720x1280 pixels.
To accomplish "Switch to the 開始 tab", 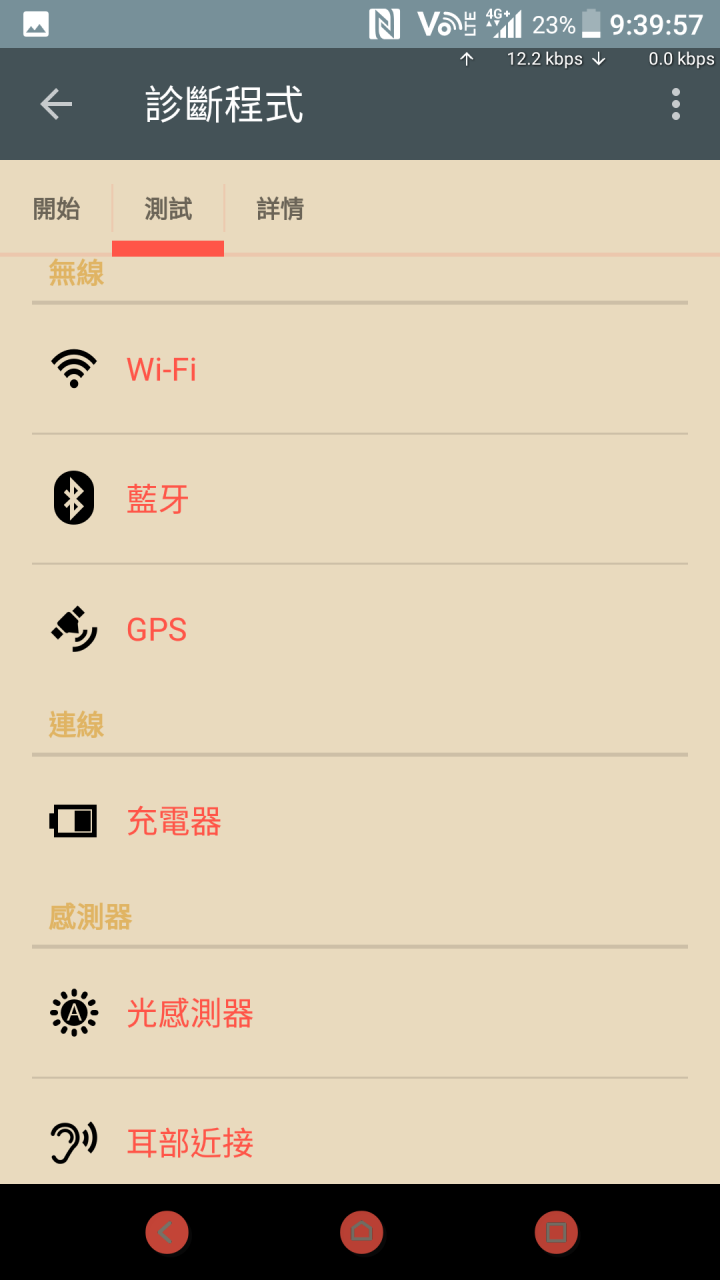I will 56,209.
